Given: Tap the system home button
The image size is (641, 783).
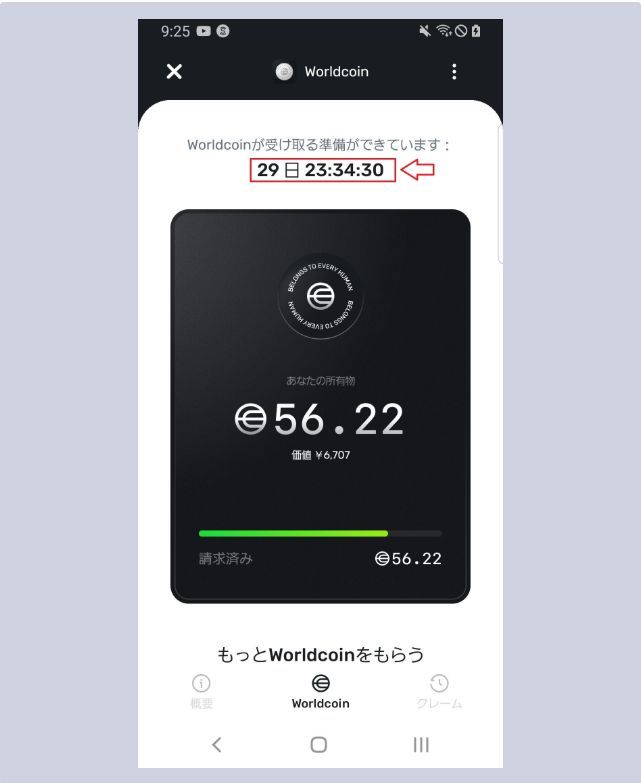Looking at the screenshot, I should [319, 744].
